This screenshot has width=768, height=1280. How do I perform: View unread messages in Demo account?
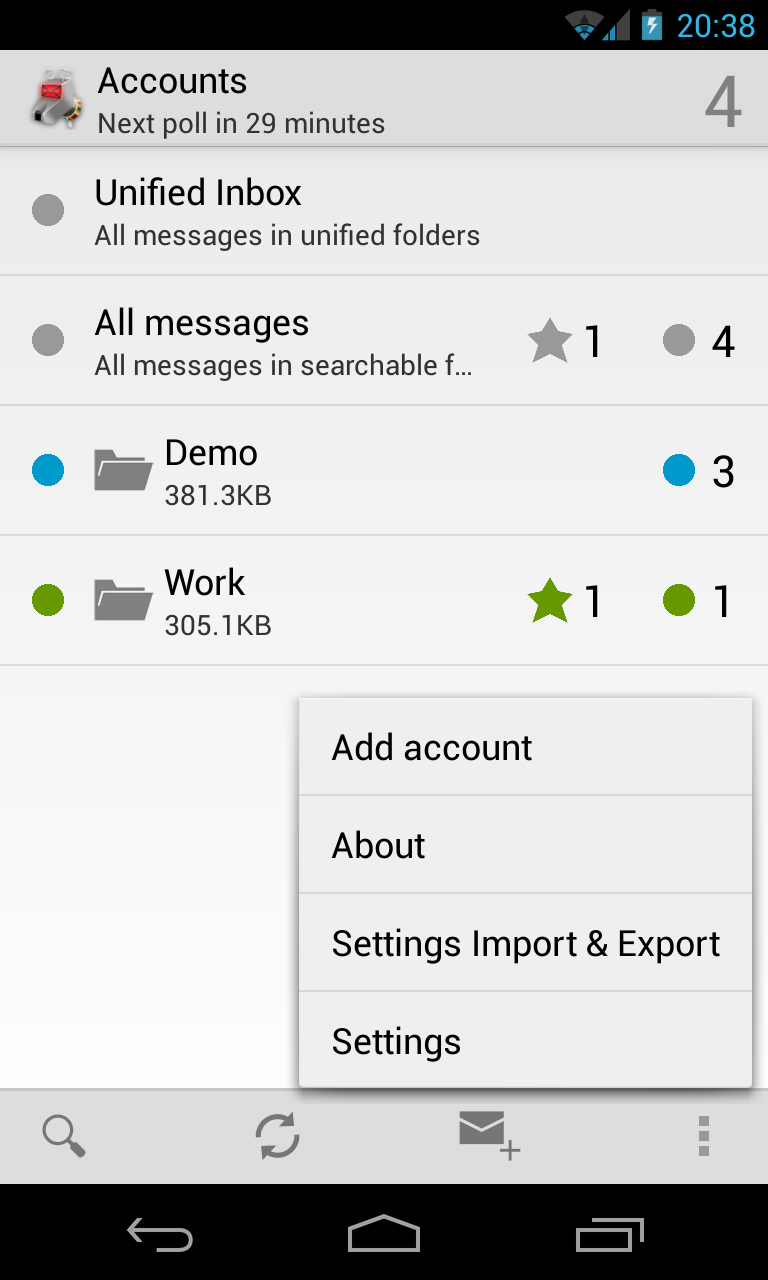click(x=698, y=471)
